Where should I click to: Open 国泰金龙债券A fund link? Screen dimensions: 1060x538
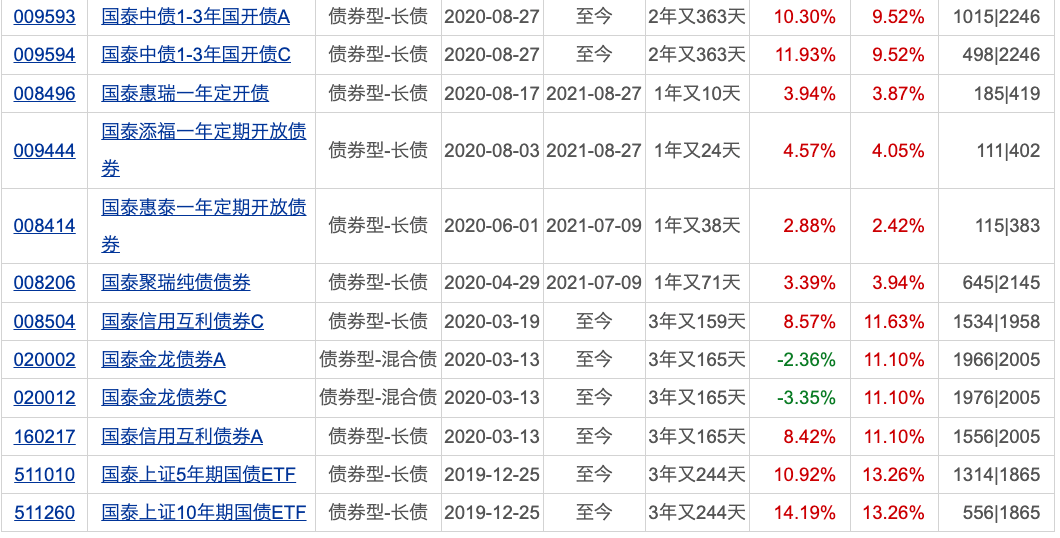164,359
